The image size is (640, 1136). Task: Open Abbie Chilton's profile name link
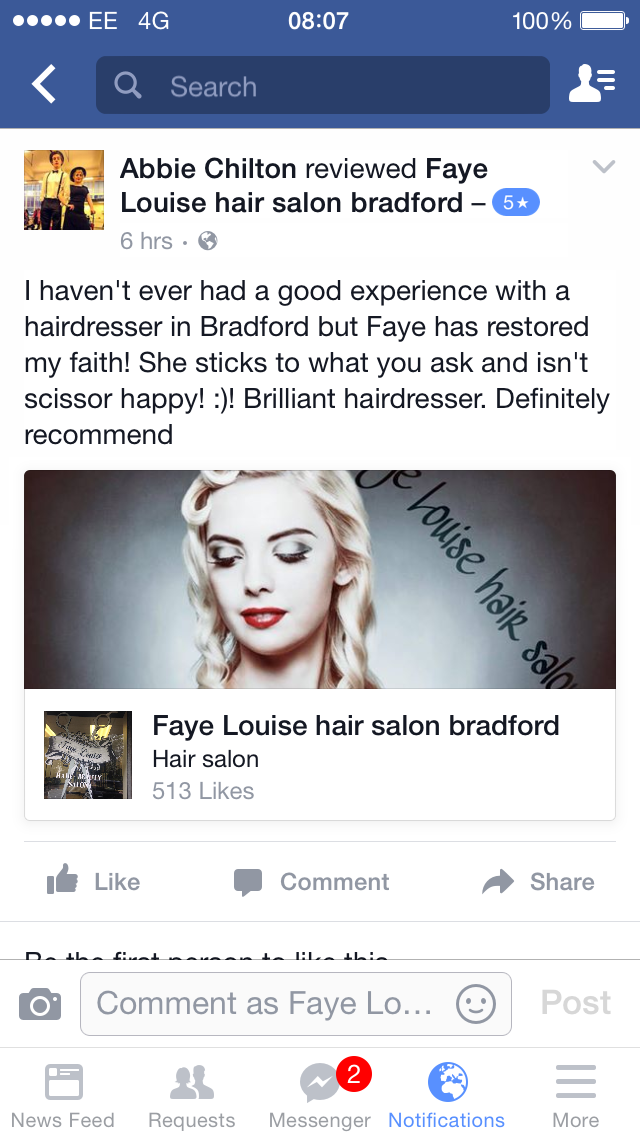pyautogui.click(x=208, y=169)
